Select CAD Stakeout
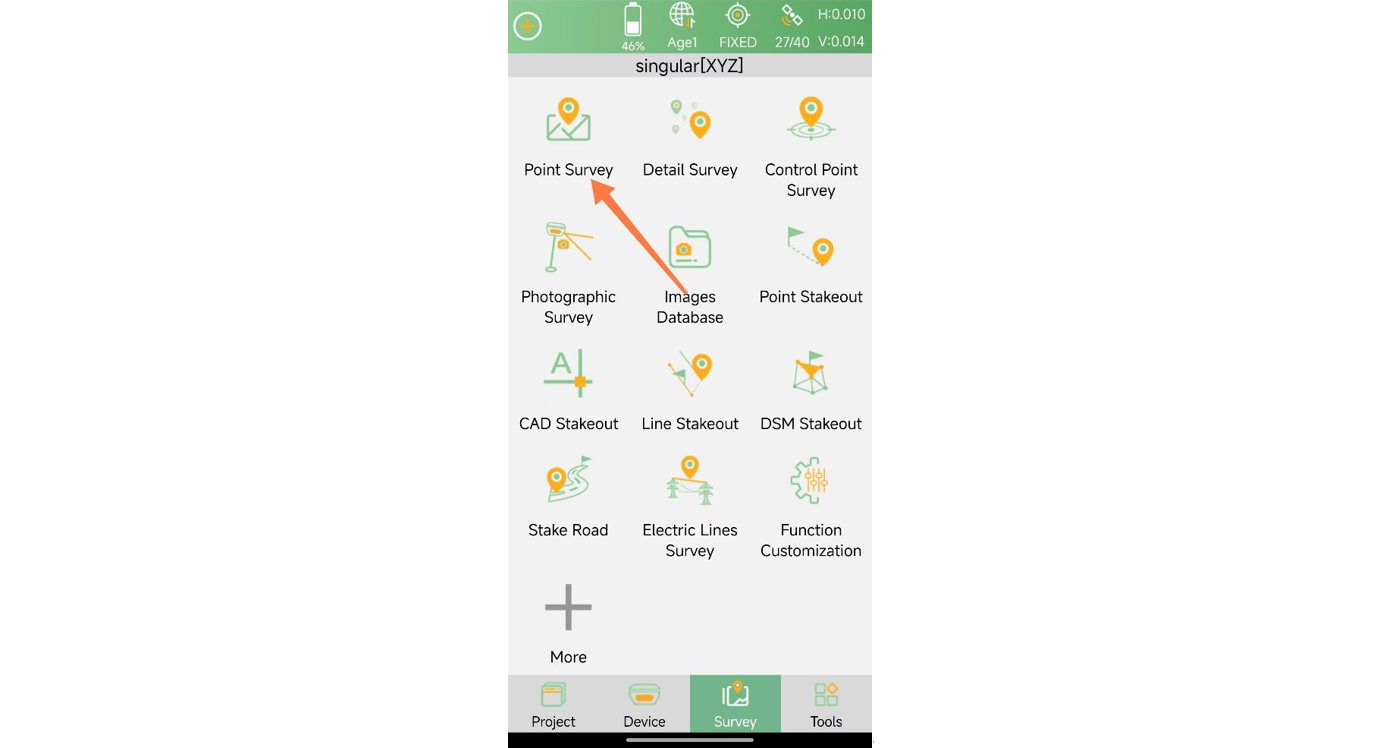 (x=568, y=388)
